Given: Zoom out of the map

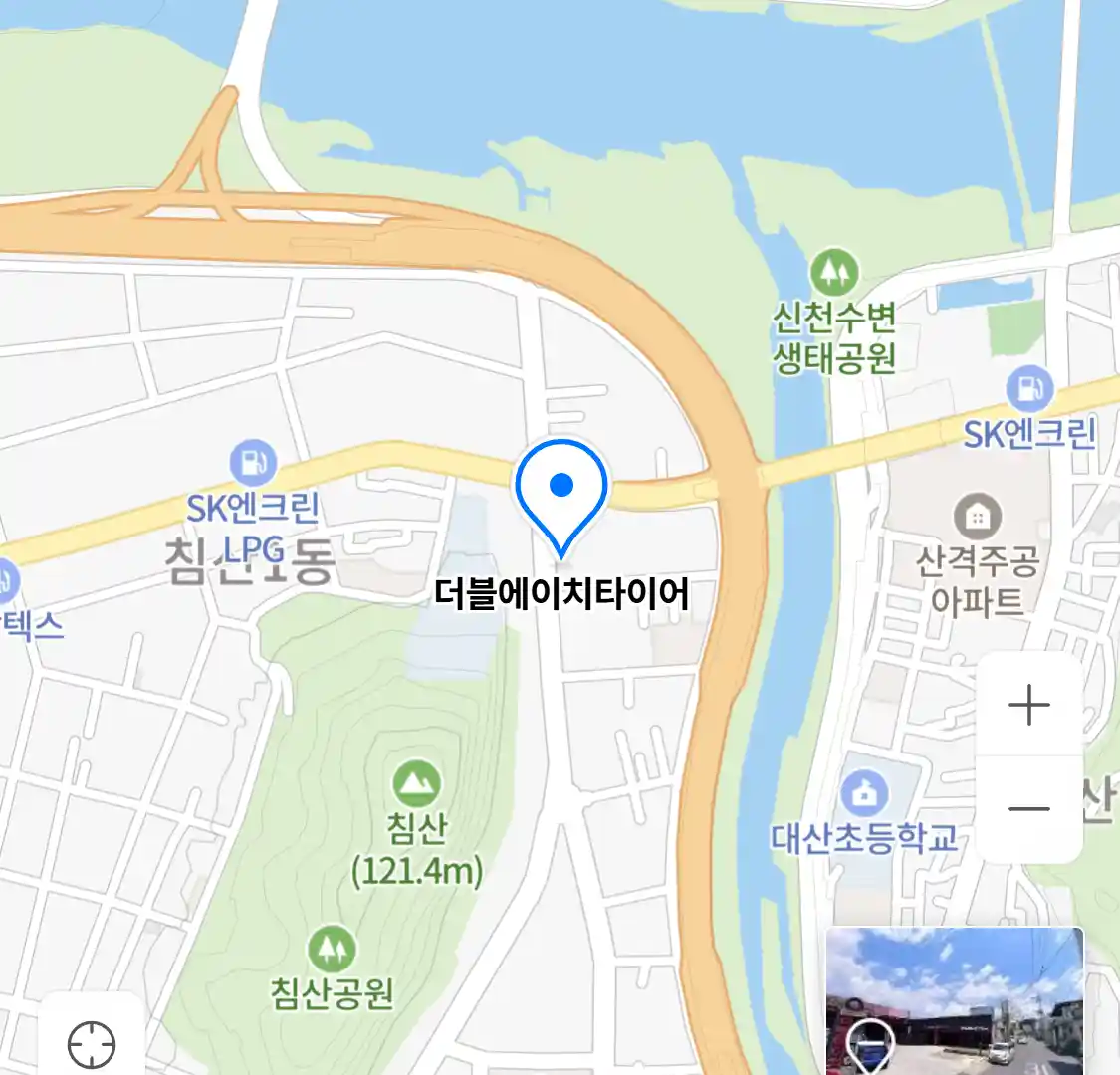Looking at the screenshot, I should (x=1029, y=808).
